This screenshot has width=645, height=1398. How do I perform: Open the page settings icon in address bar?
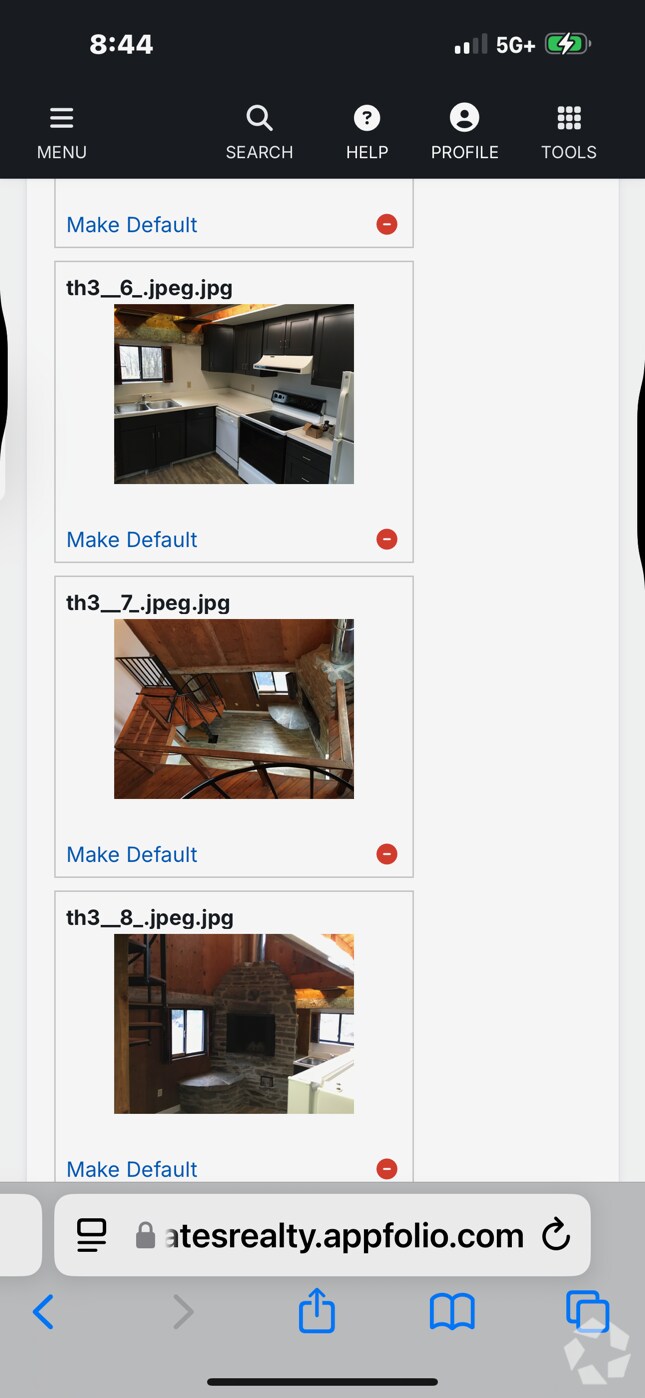pyautogui.click(x=92, y=1236)
